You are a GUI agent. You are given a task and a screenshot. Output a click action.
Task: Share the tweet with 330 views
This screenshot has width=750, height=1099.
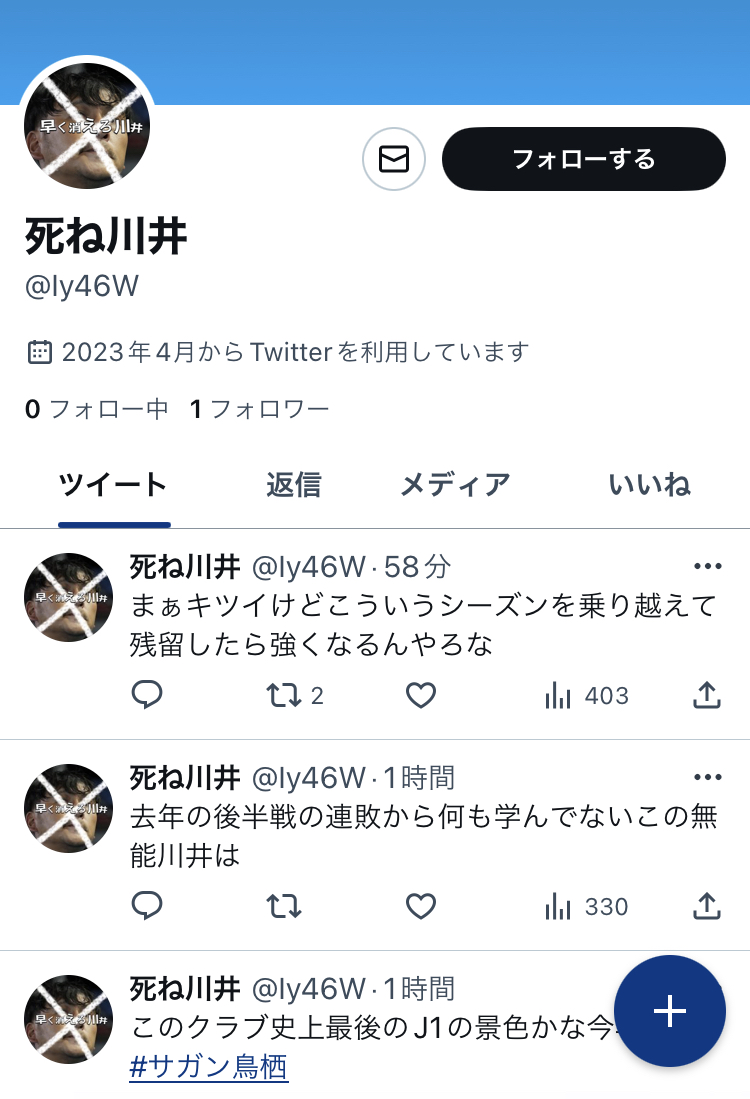coord(707,906)
